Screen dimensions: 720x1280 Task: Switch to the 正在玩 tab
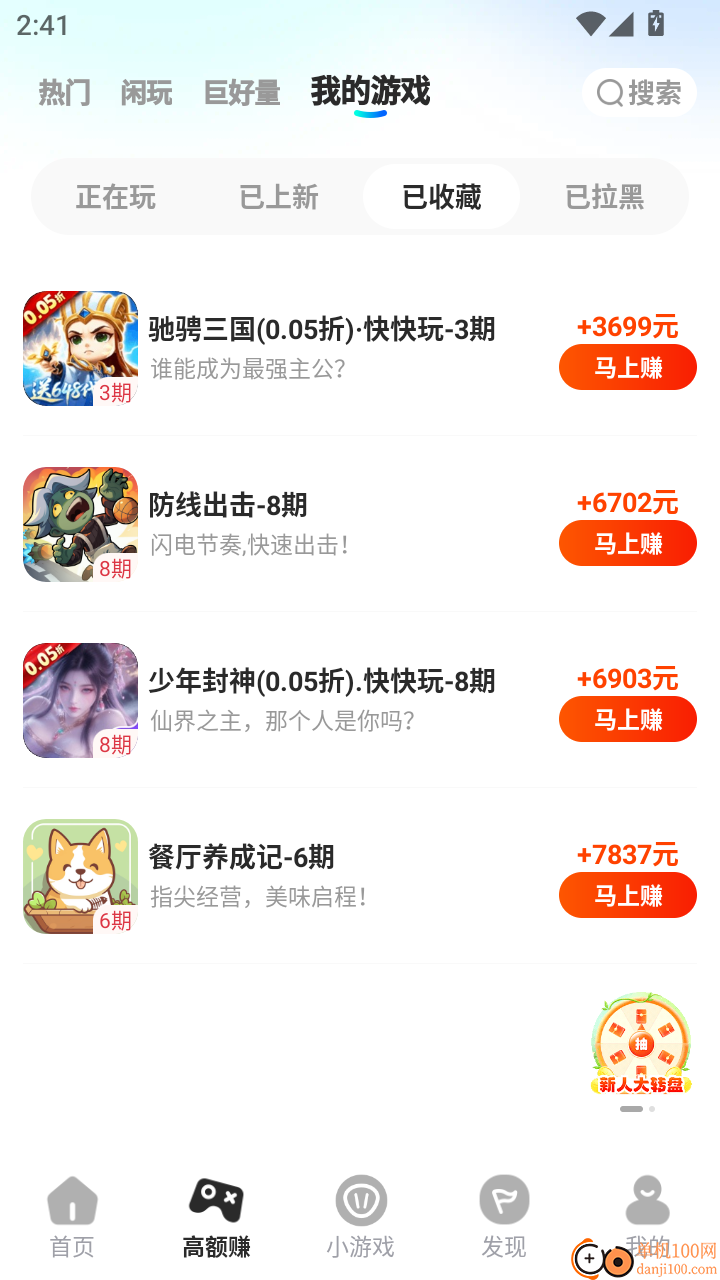(x=116, y=196)
